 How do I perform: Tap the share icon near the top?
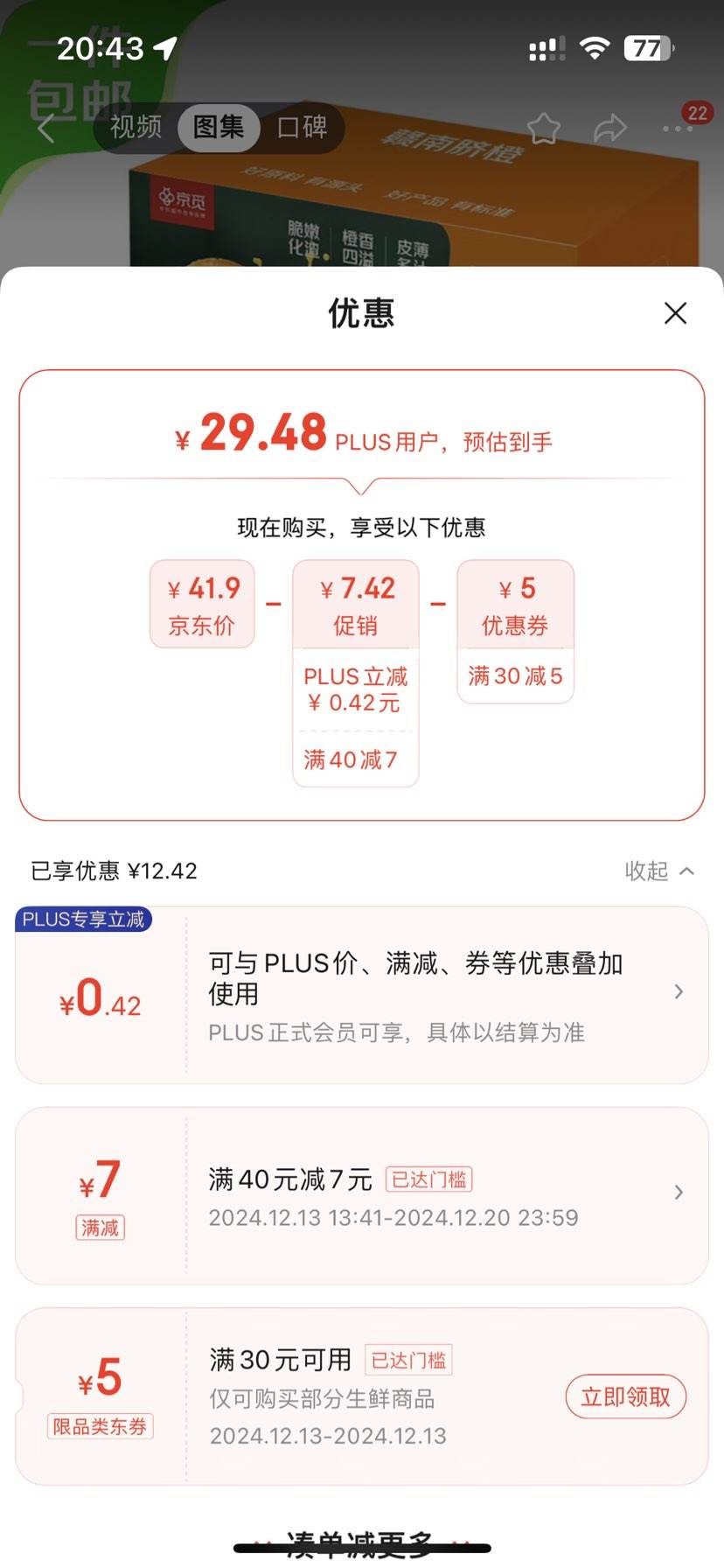point(609,128)
